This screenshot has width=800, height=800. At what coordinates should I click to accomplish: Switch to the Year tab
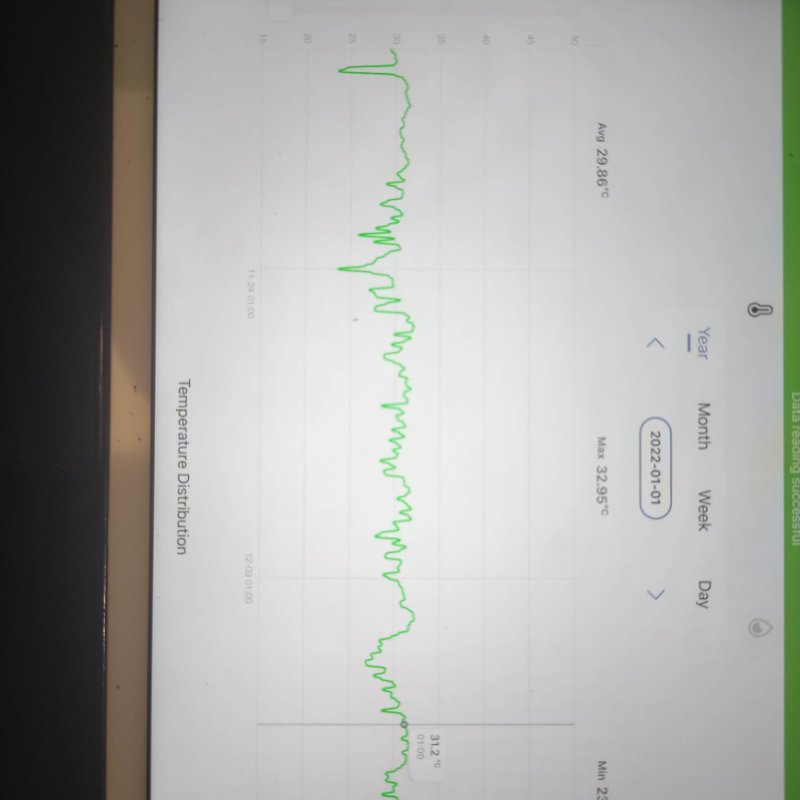click(x=703, y=346)
